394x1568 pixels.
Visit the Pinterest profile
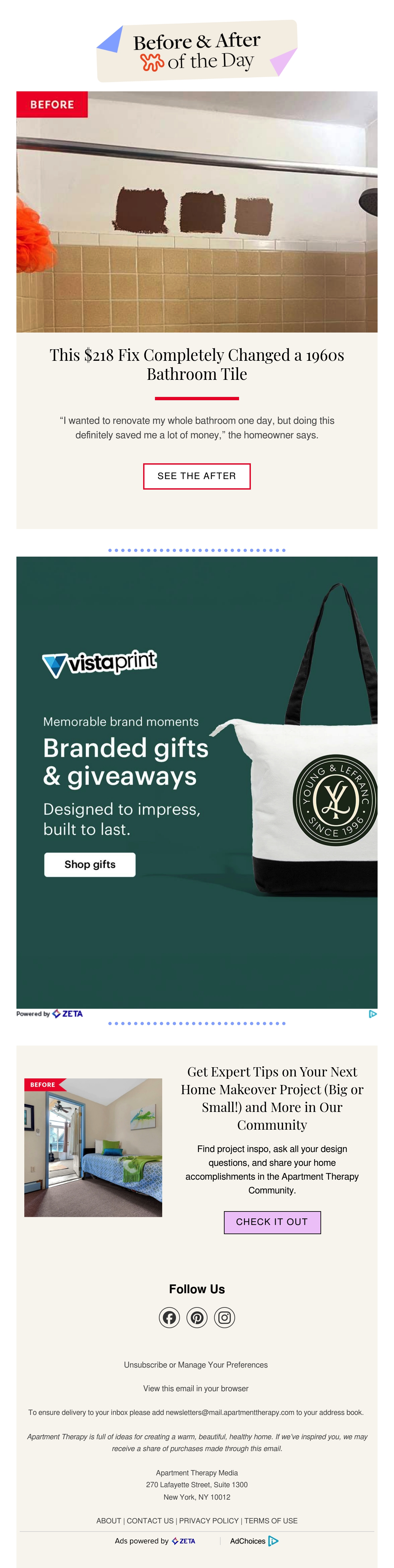[x=197, y=1318]
